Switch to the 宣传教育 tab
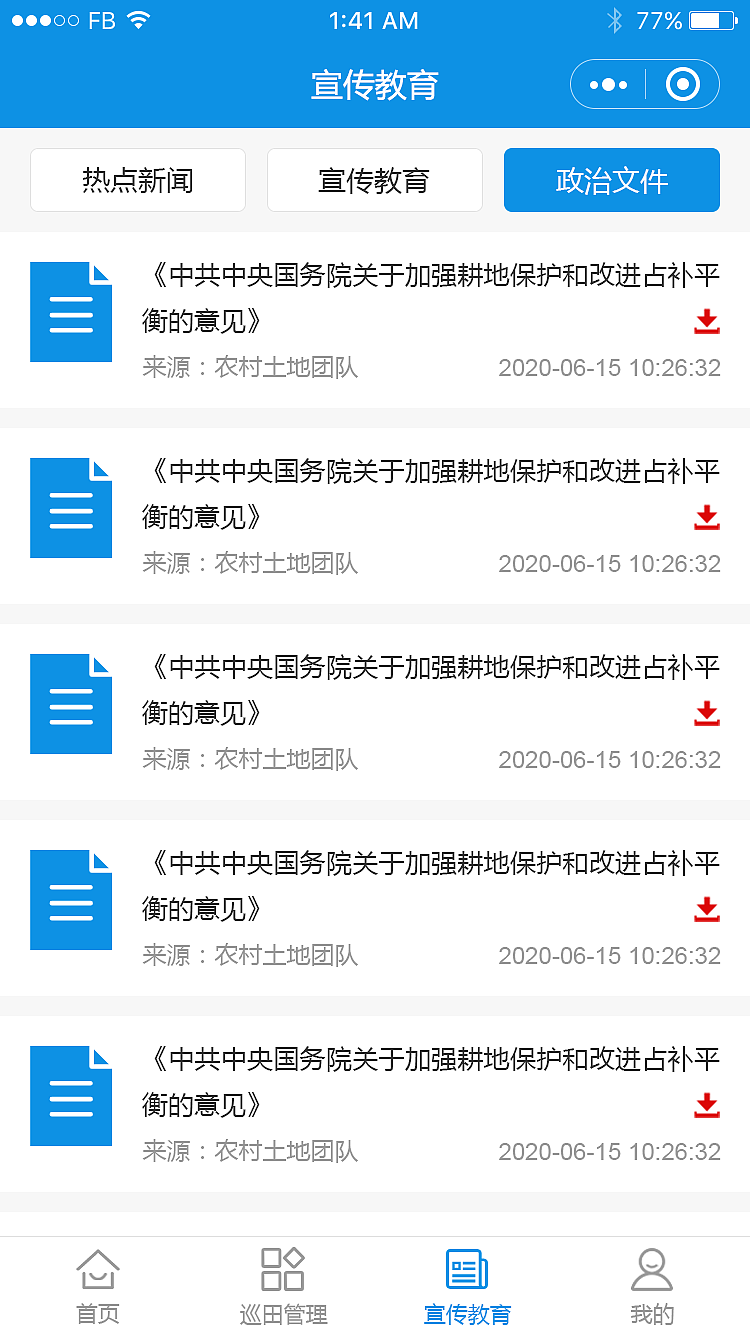Image resolution: width=750 pixels, height=1334 pixels. click(x=374, y=180)
